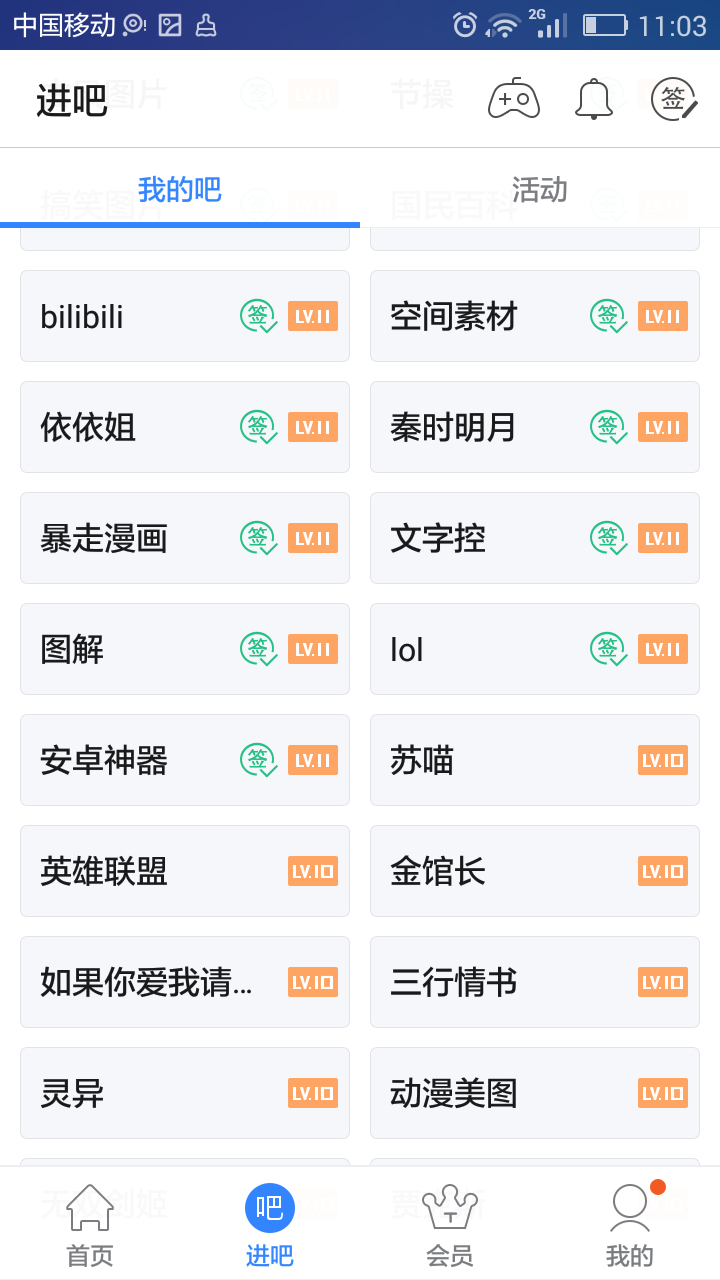Open the game controller icon

514,98
